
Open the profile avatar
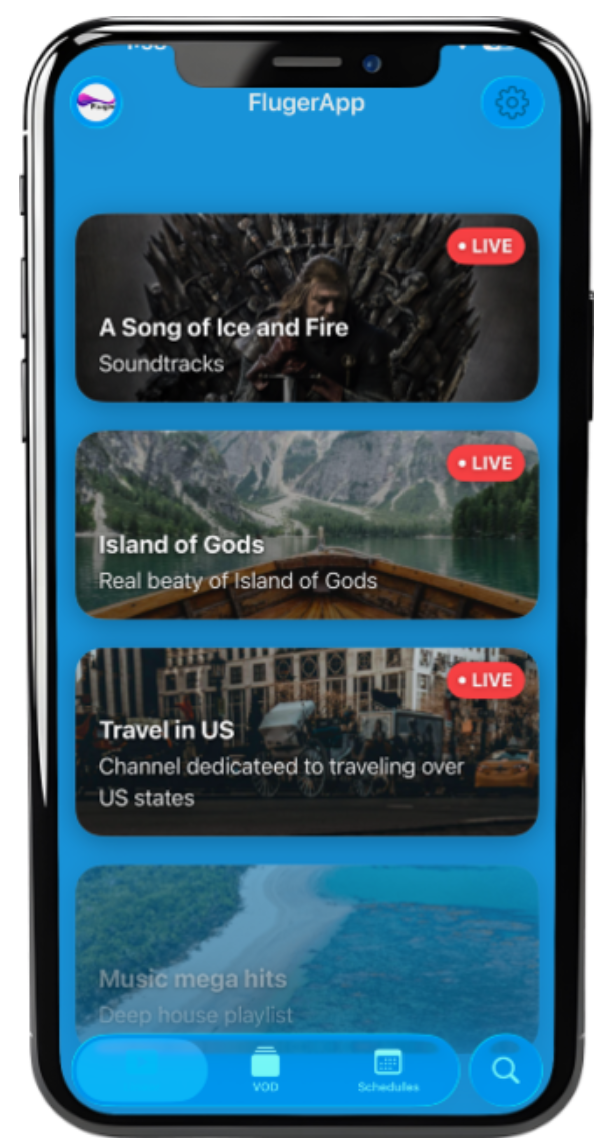[x=97, y=102]
